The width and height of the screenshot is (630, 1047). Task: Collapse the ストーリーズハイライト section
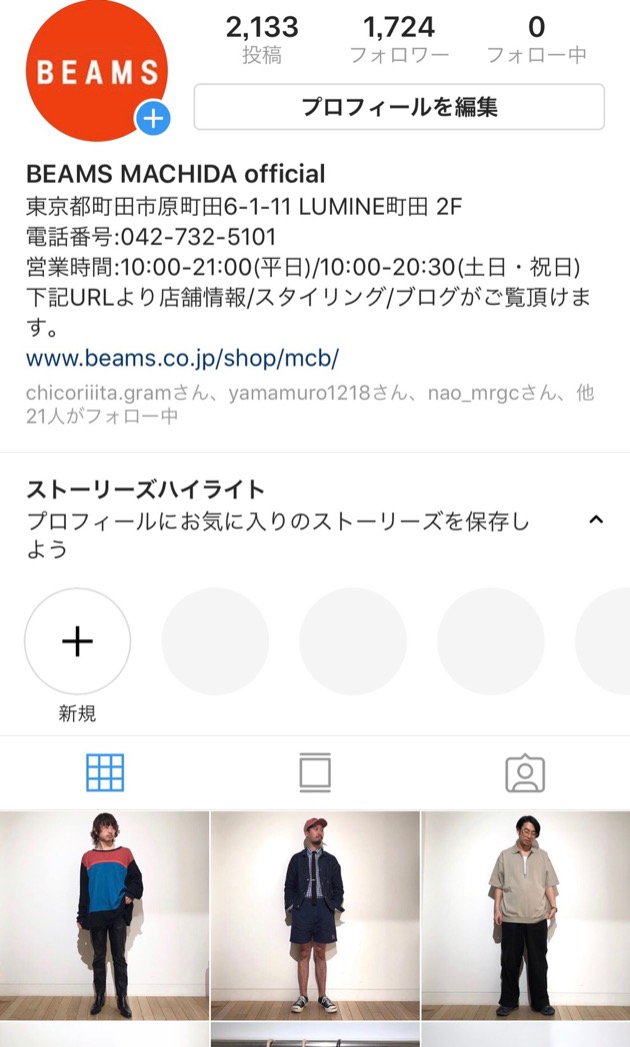[x=596, y=519]
